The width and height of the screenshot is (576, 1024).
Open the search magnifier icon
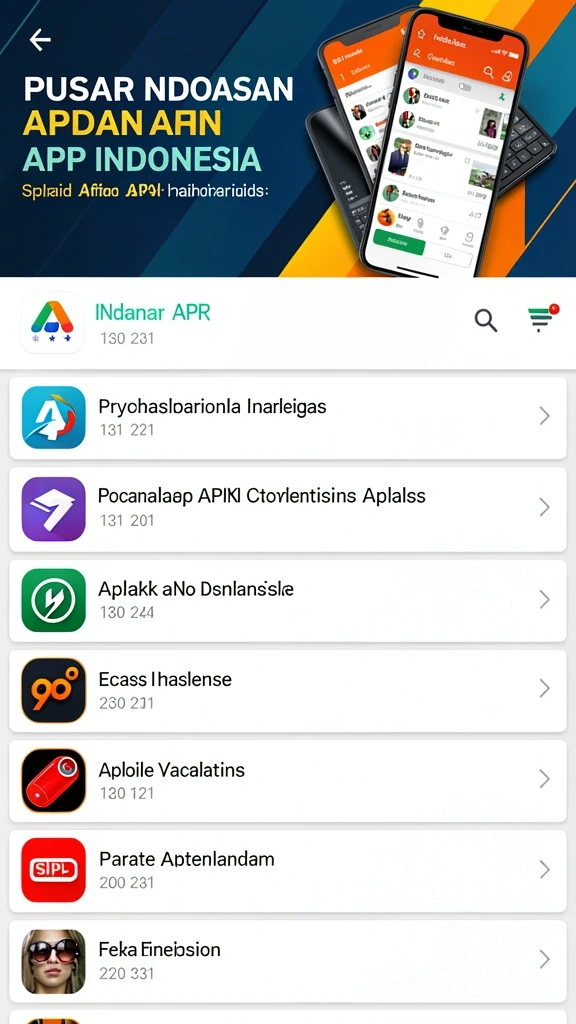[485, 321]
